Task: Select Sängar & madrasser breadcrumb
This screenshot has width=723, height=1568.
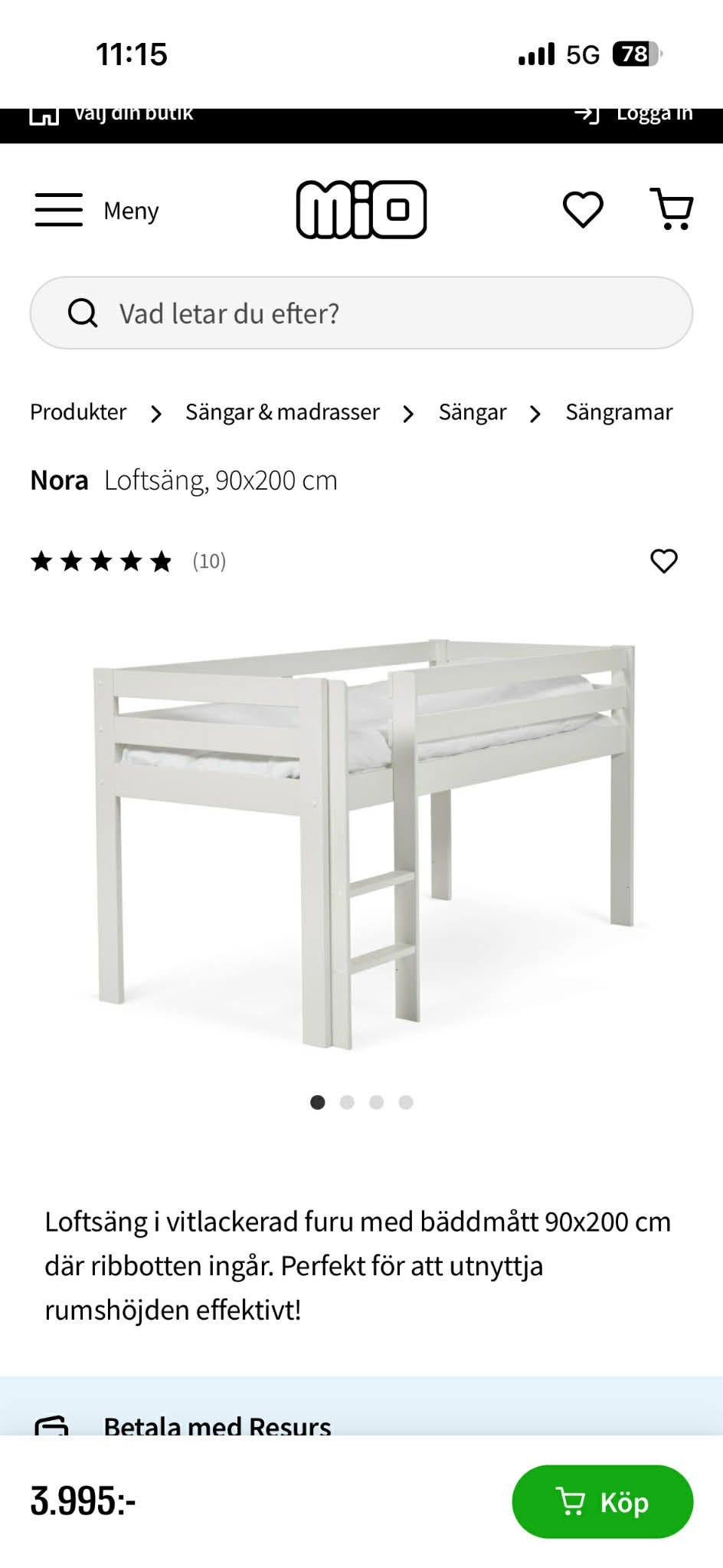Action: click(282, 412)
